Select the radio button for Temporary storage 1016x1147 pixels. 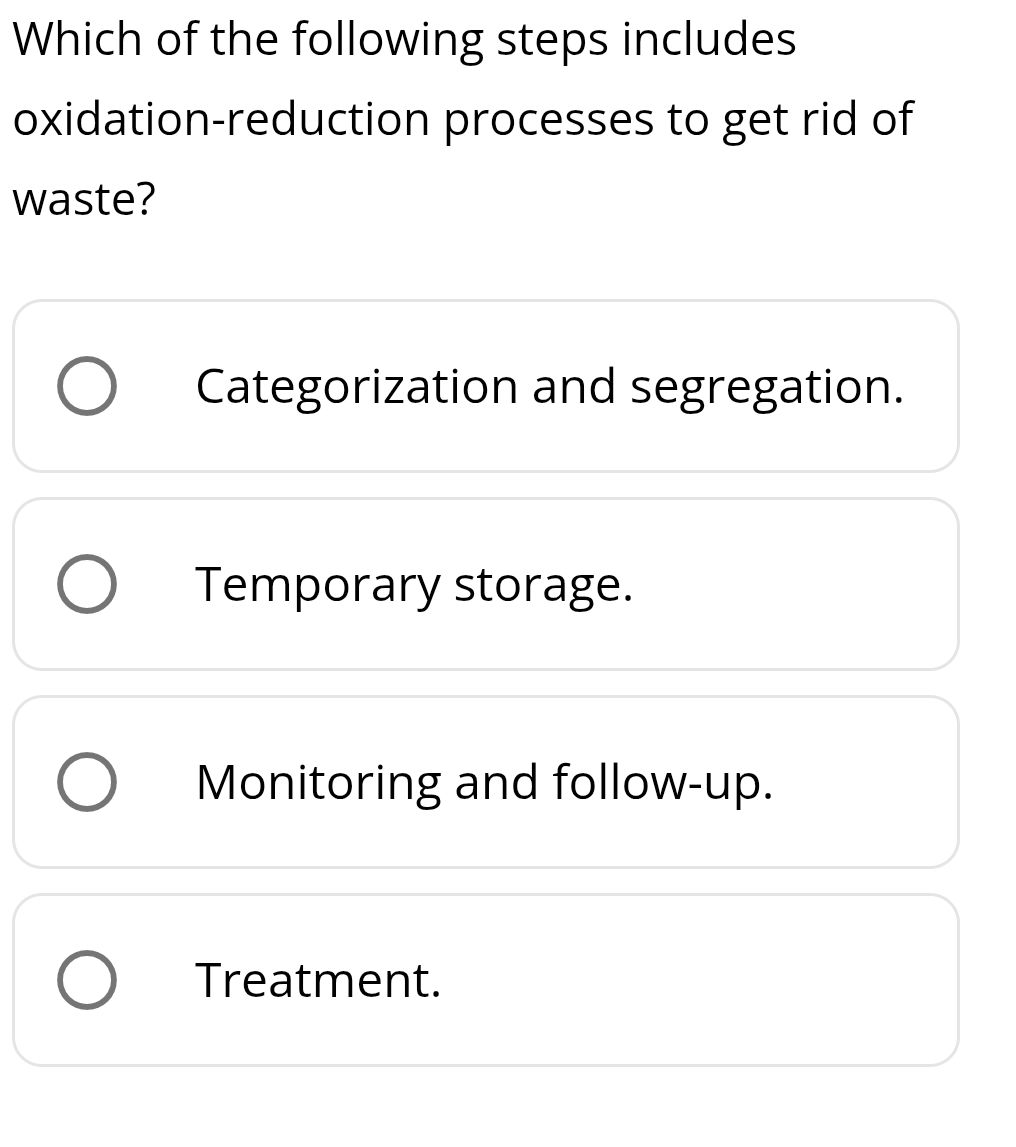tap(86, 582)
